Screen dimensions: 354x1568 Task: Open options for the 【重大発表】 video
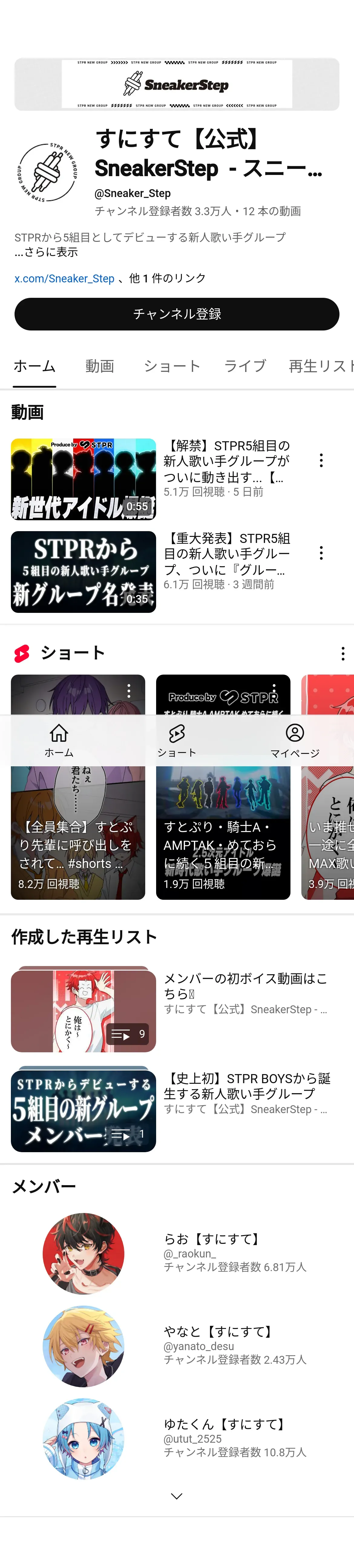[321, 553]
